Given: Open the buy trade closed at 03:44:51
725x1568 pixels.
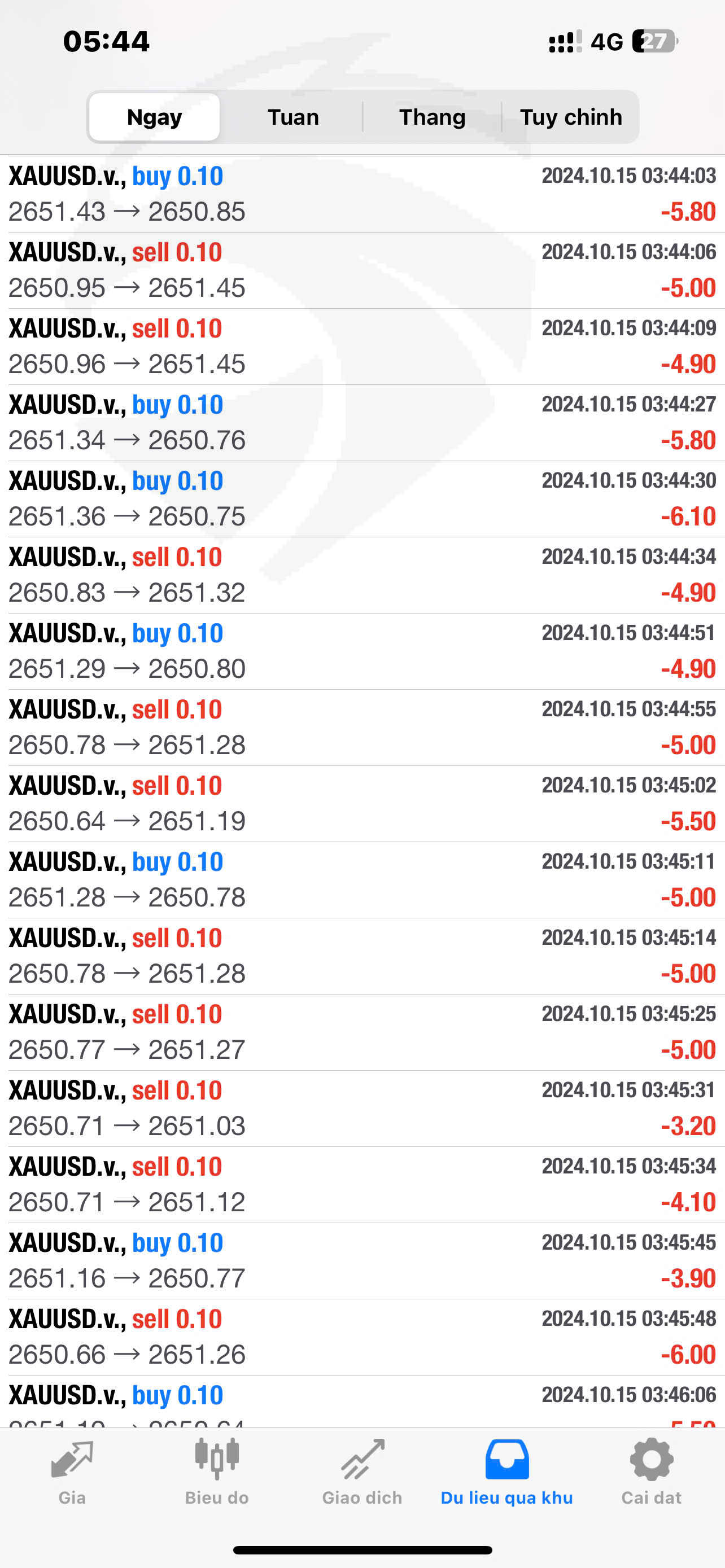Looking at the screenshot, I should point(362,651).
